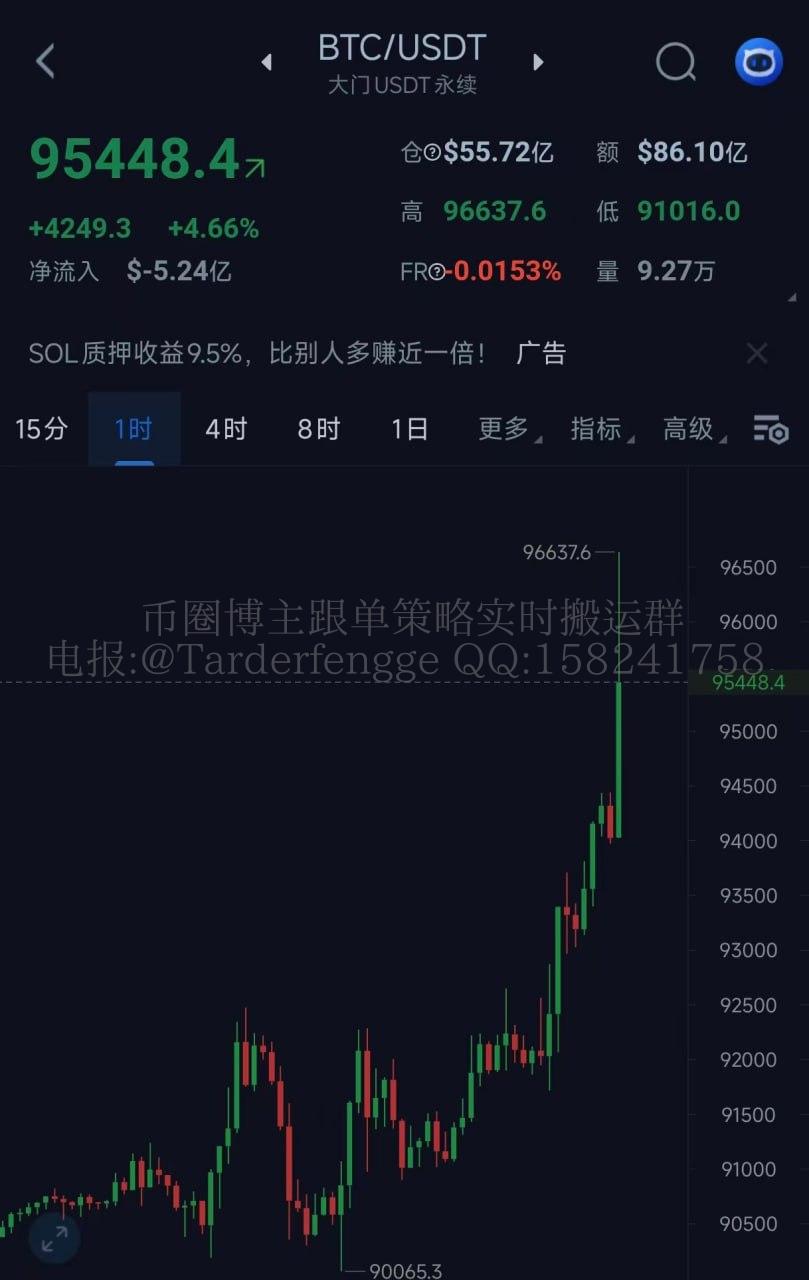Open the search magnifier icon
Image resolution: width=809 pixels, height=1280 pixels.
[675, 62]
